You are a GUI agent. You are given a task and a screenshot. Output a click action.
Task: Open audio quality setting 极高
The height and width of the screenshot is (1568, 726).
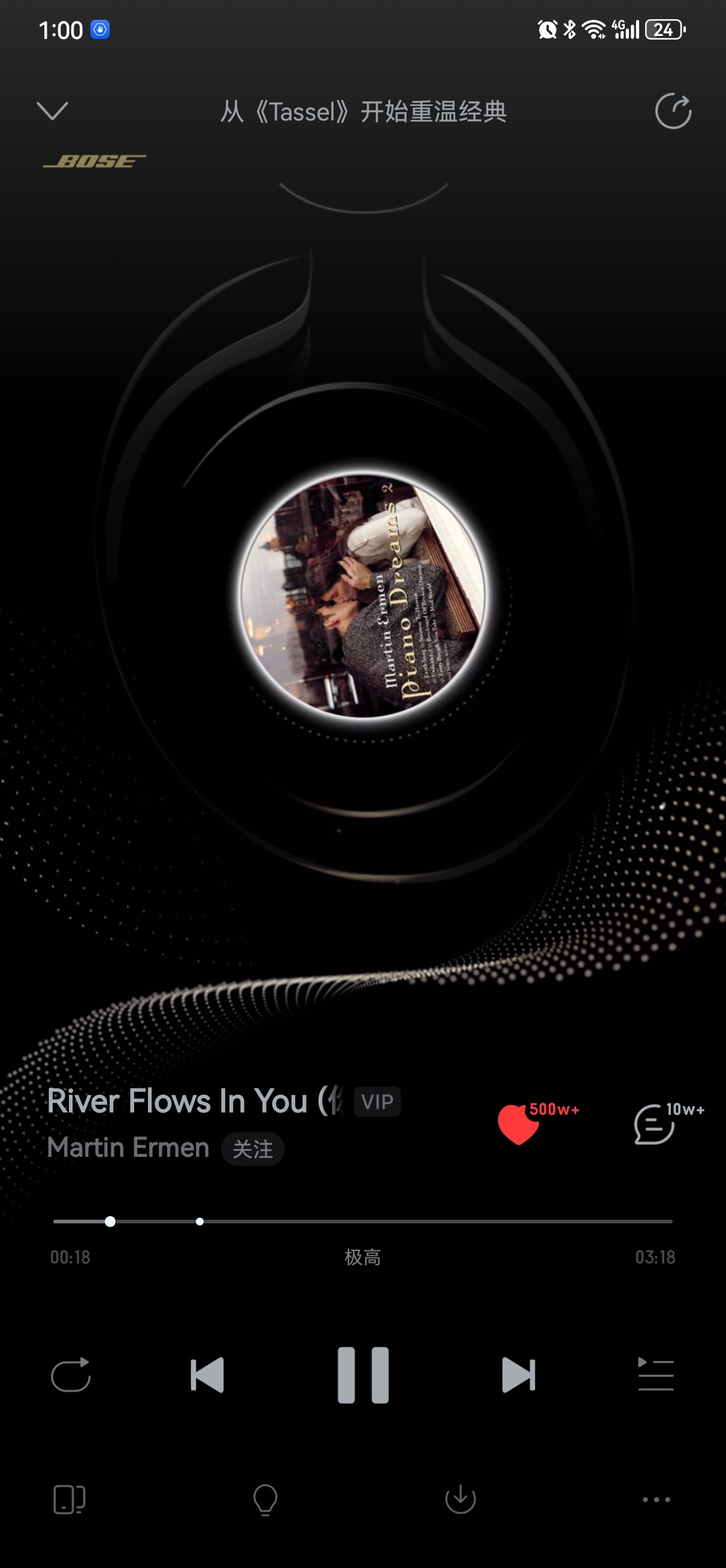coord(362,1257)
